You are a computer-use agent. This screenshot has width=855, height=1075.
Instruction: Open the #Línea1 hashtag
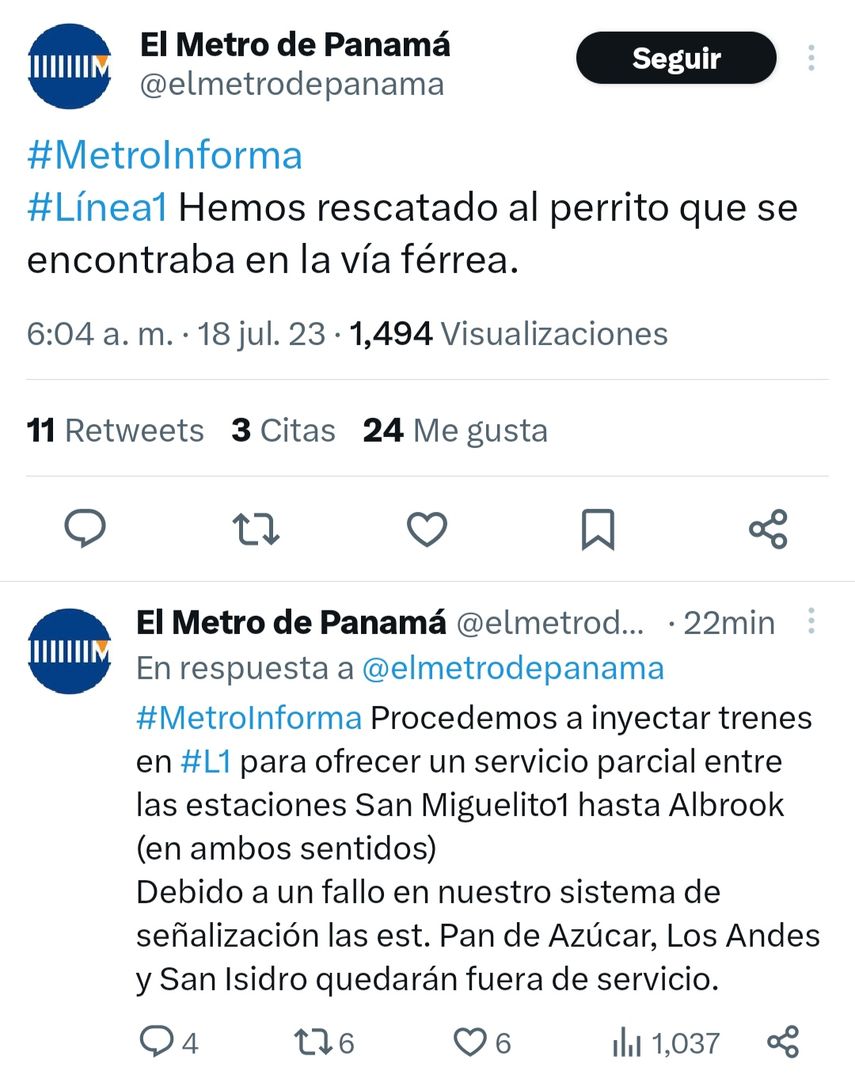[x=97, y=209]
